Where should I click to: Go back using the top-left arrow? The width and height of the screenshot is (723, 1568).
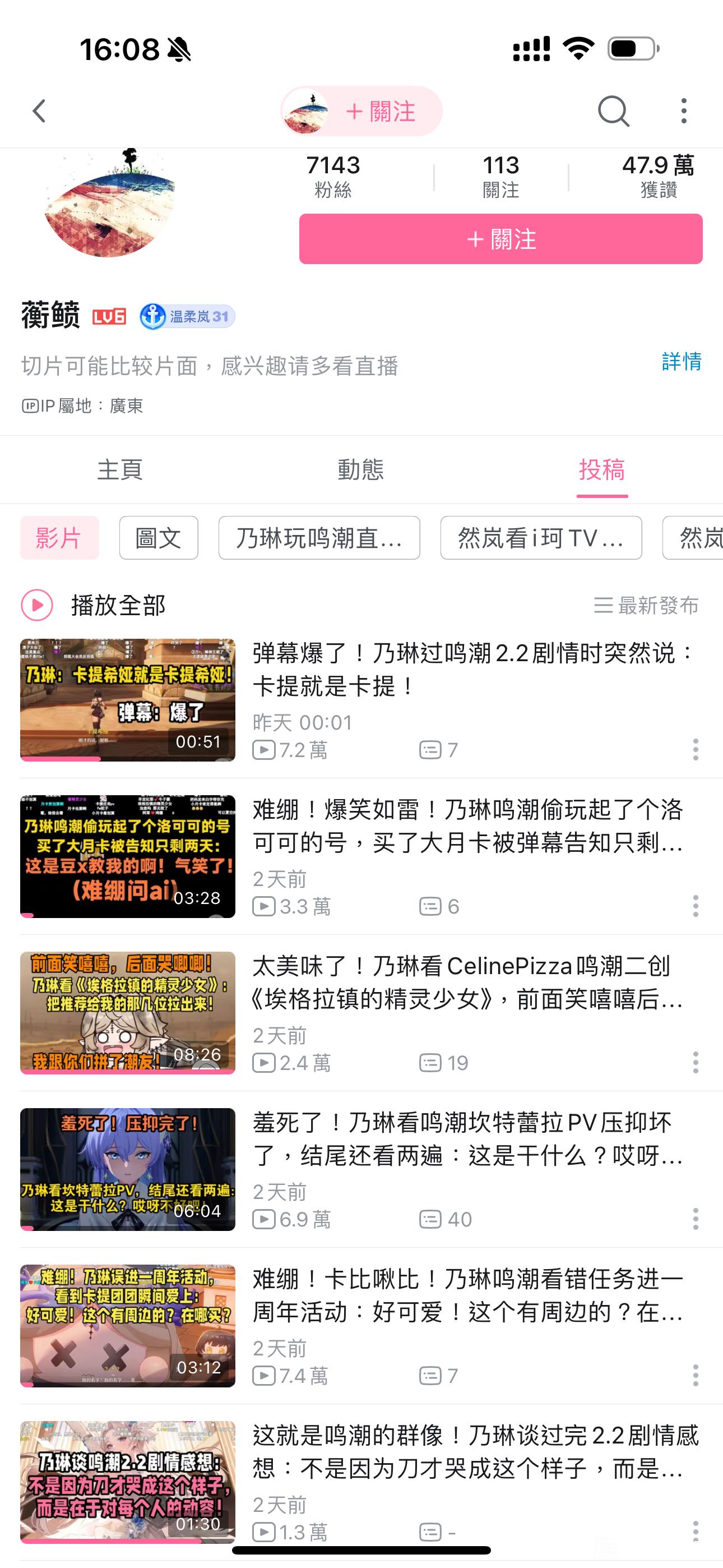[40, 112]
